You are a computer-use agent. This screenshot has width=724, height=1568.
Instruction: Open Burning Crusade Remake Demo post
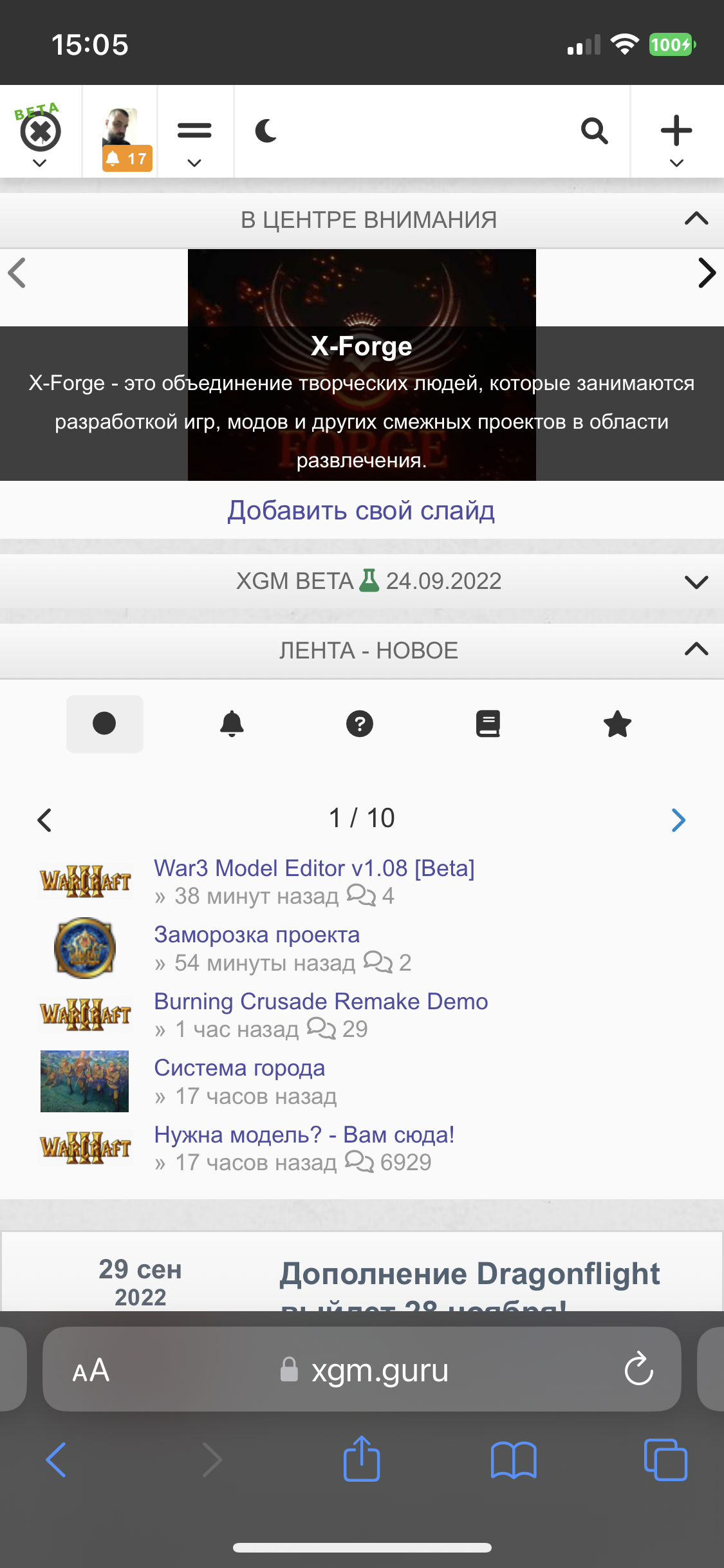pyautogui.click(x=320, y=1002)
